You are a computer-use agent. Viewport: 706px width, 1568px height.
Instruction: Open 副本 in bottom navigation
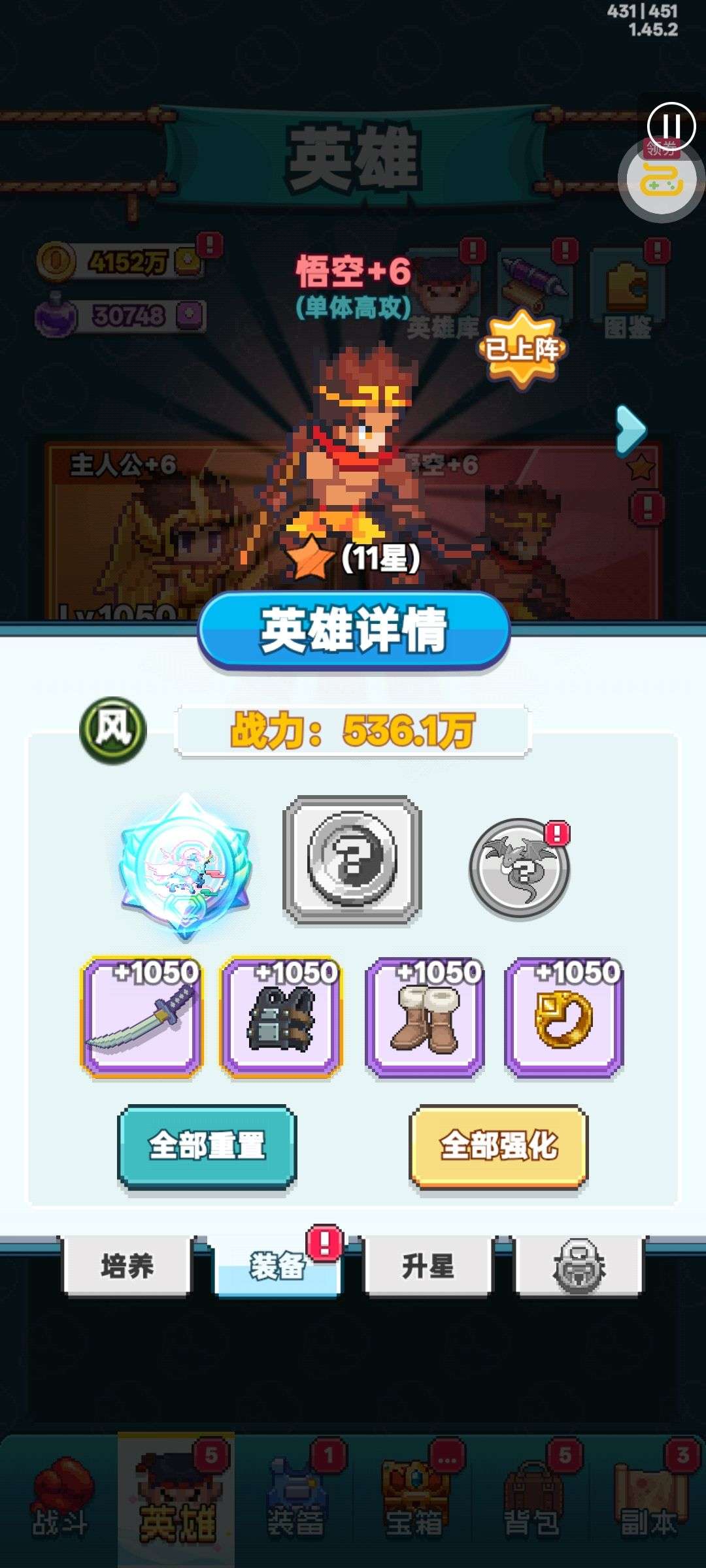tap(648, 1500)
